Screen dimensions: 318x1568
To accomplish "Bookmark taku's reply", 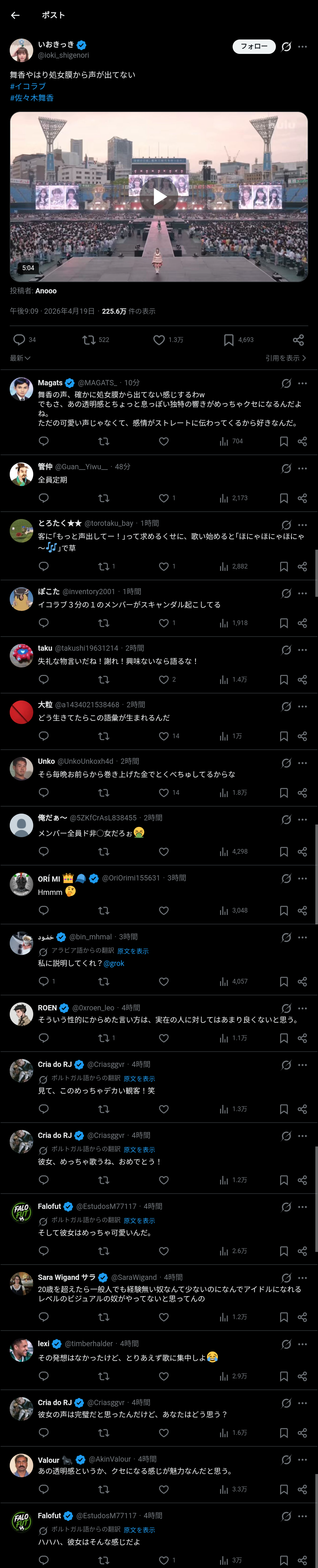I will click(x=283, y=679).
